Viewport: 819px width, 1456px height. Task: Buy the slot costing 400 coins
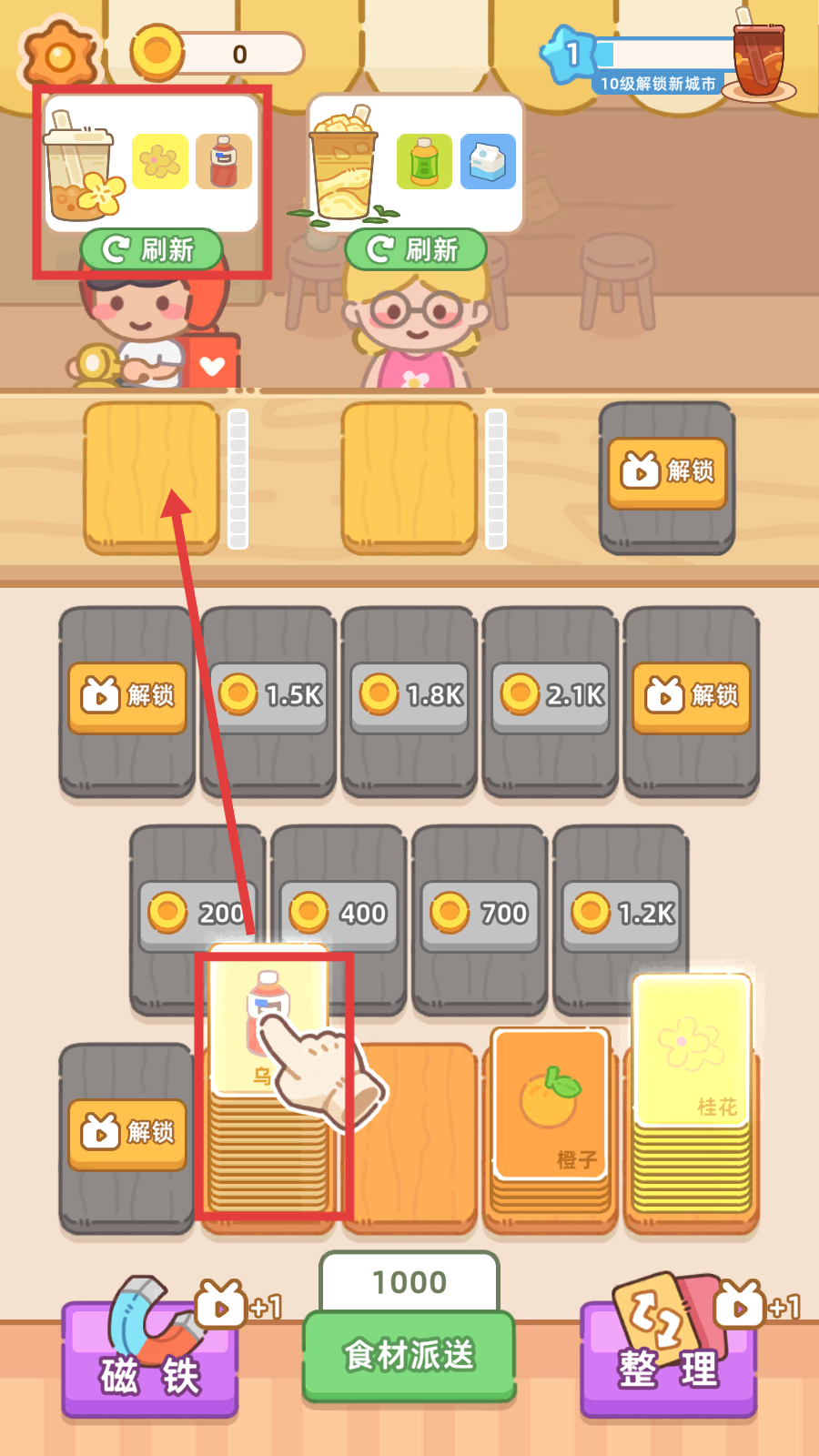pos(339,913)
